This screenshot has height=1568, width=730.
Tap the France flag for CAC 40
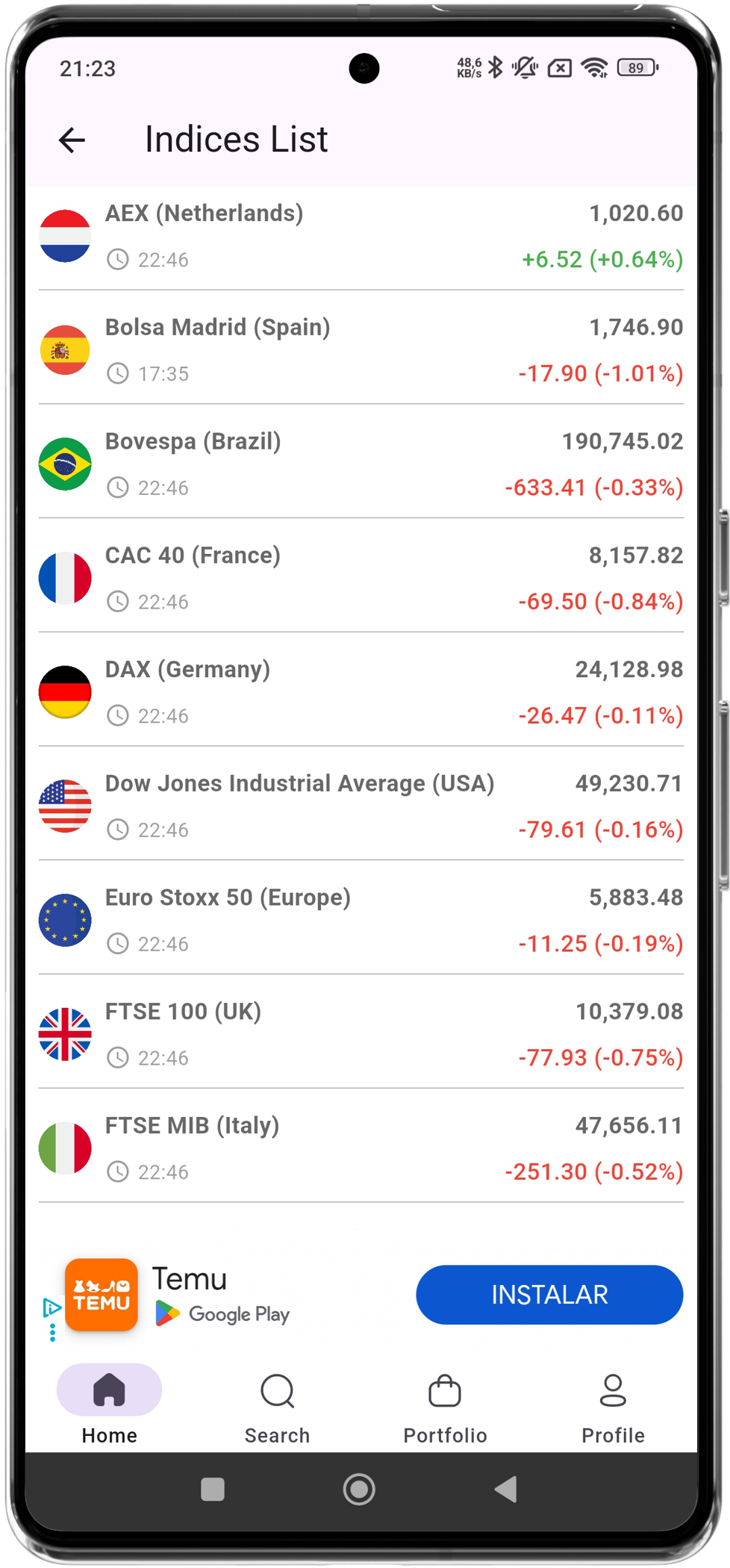(x=65, y=577)
